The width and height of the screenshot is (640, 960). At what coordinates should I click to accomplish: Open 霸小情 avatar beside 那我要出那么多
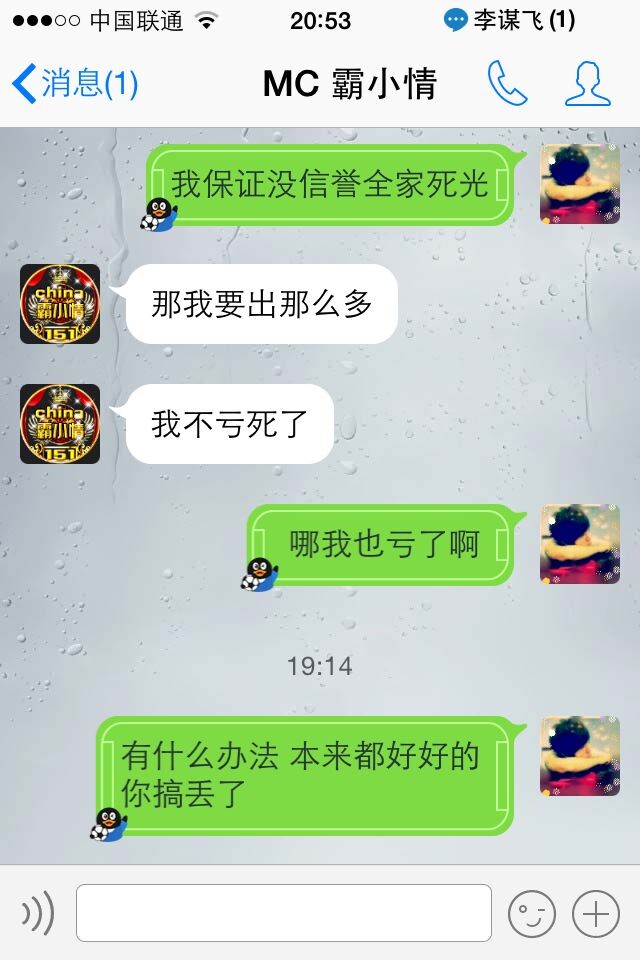(60, 304)
